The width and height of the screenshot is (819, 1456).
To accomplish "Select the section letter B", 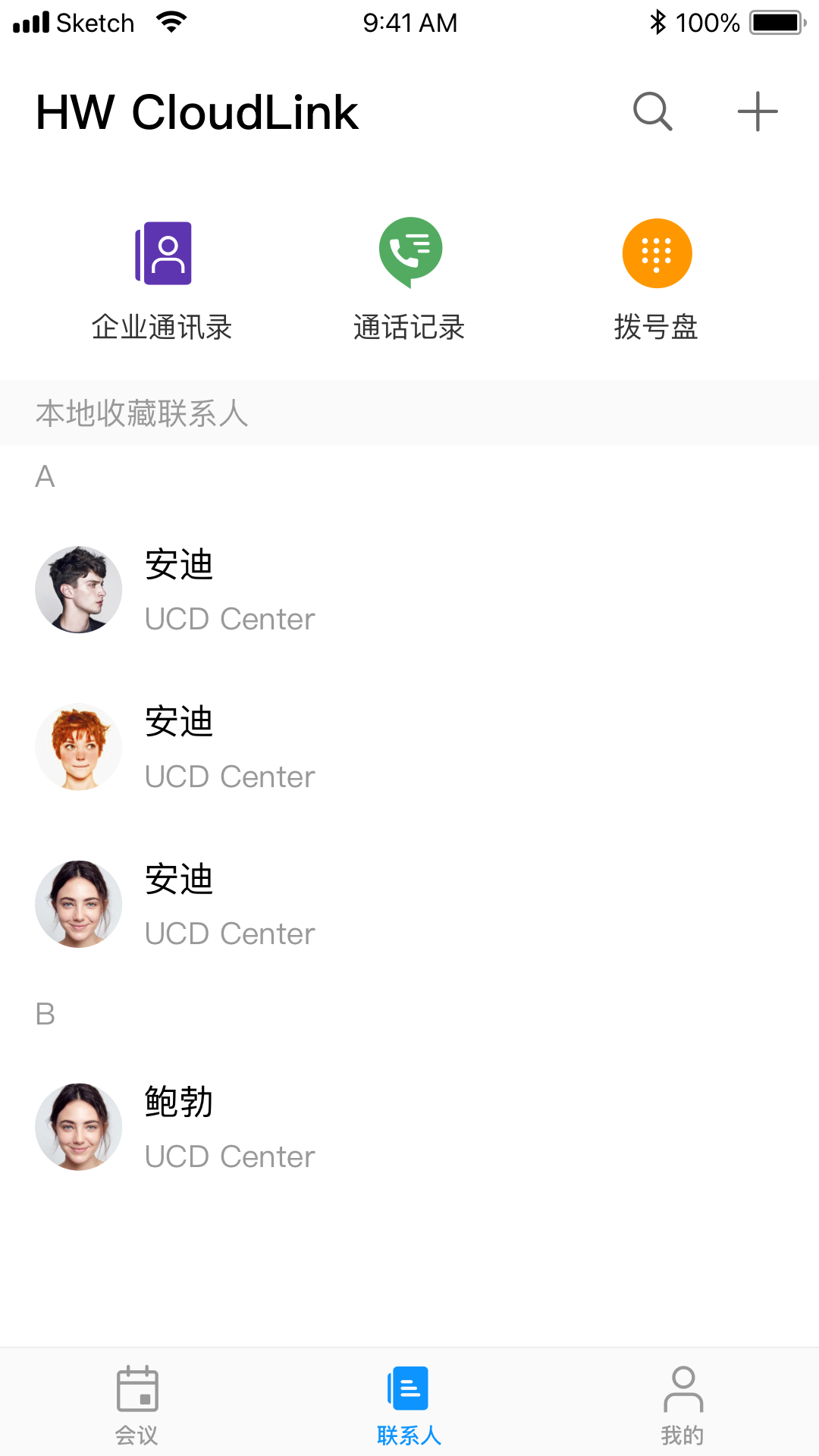I will [x=45, y=1014].
